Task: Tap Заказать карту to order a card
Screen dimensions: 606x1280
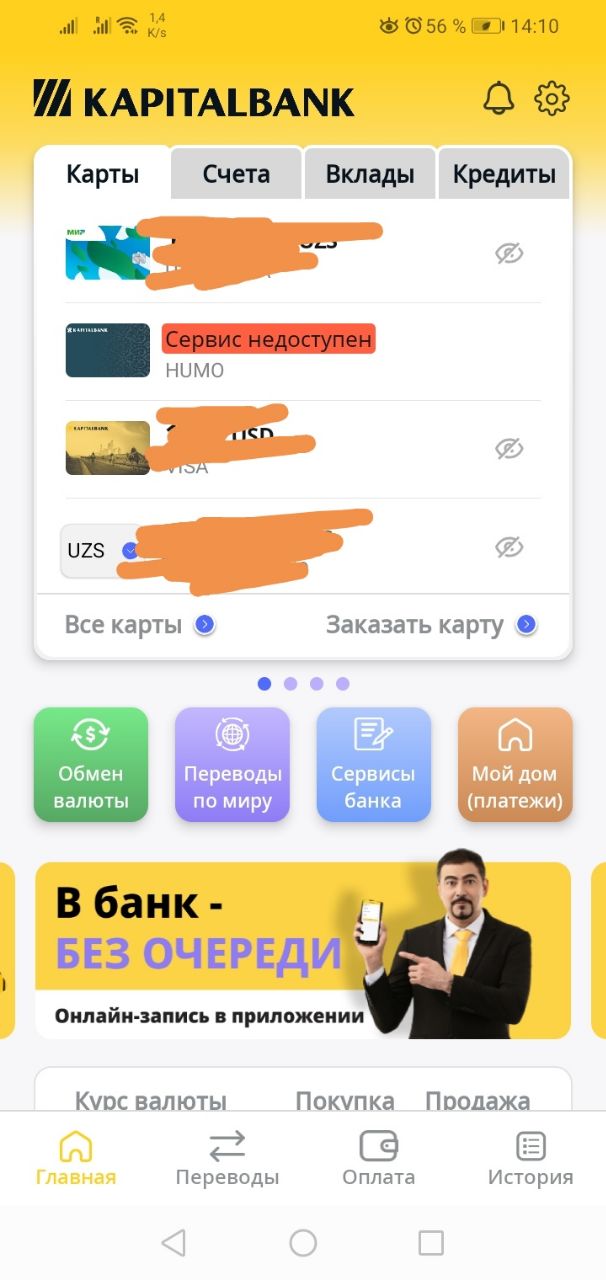Action: click(430, 626)
